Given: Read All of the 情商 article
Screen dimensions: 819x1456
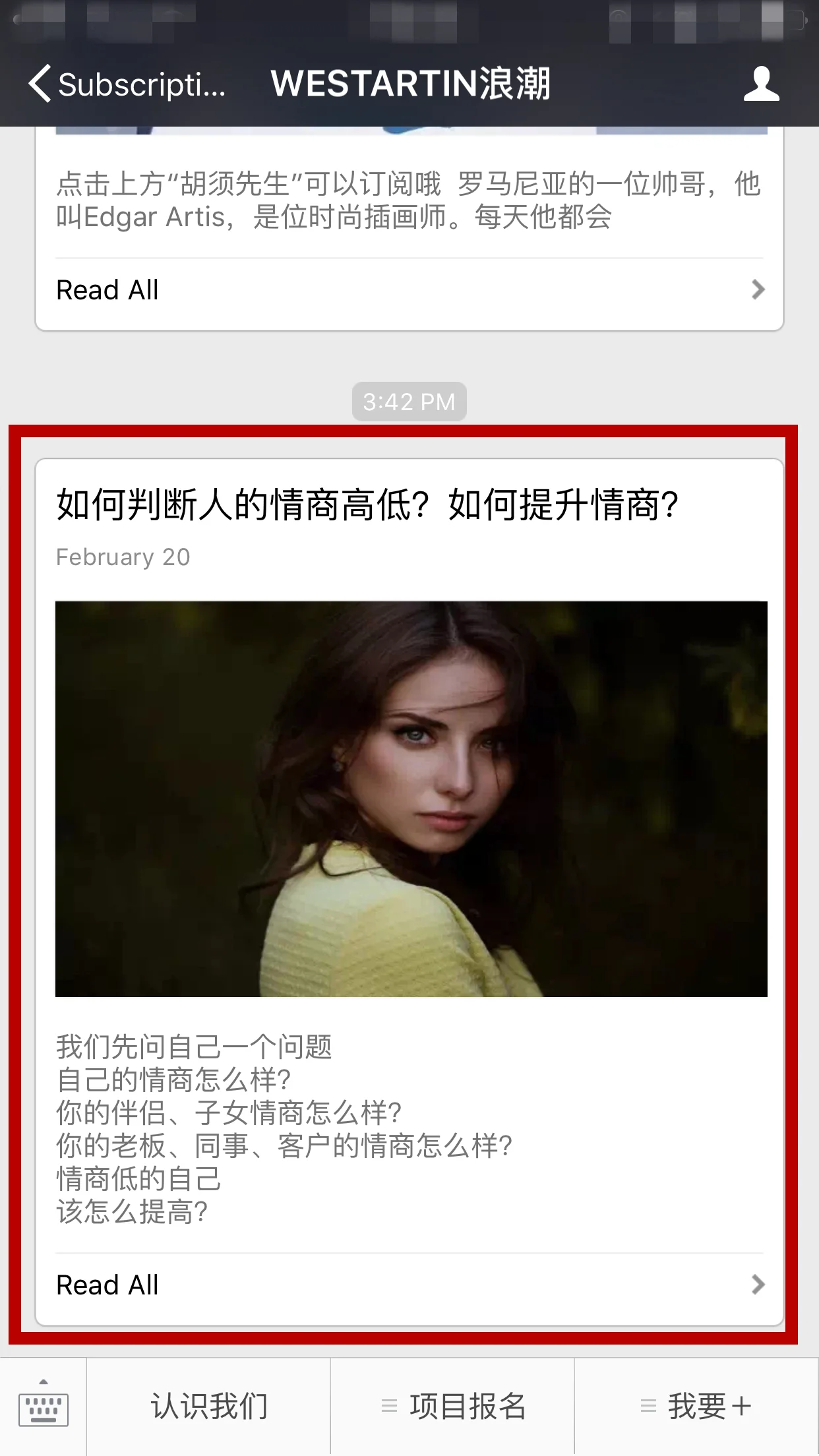Looking at the screenshot, I should pos(409,1285).
